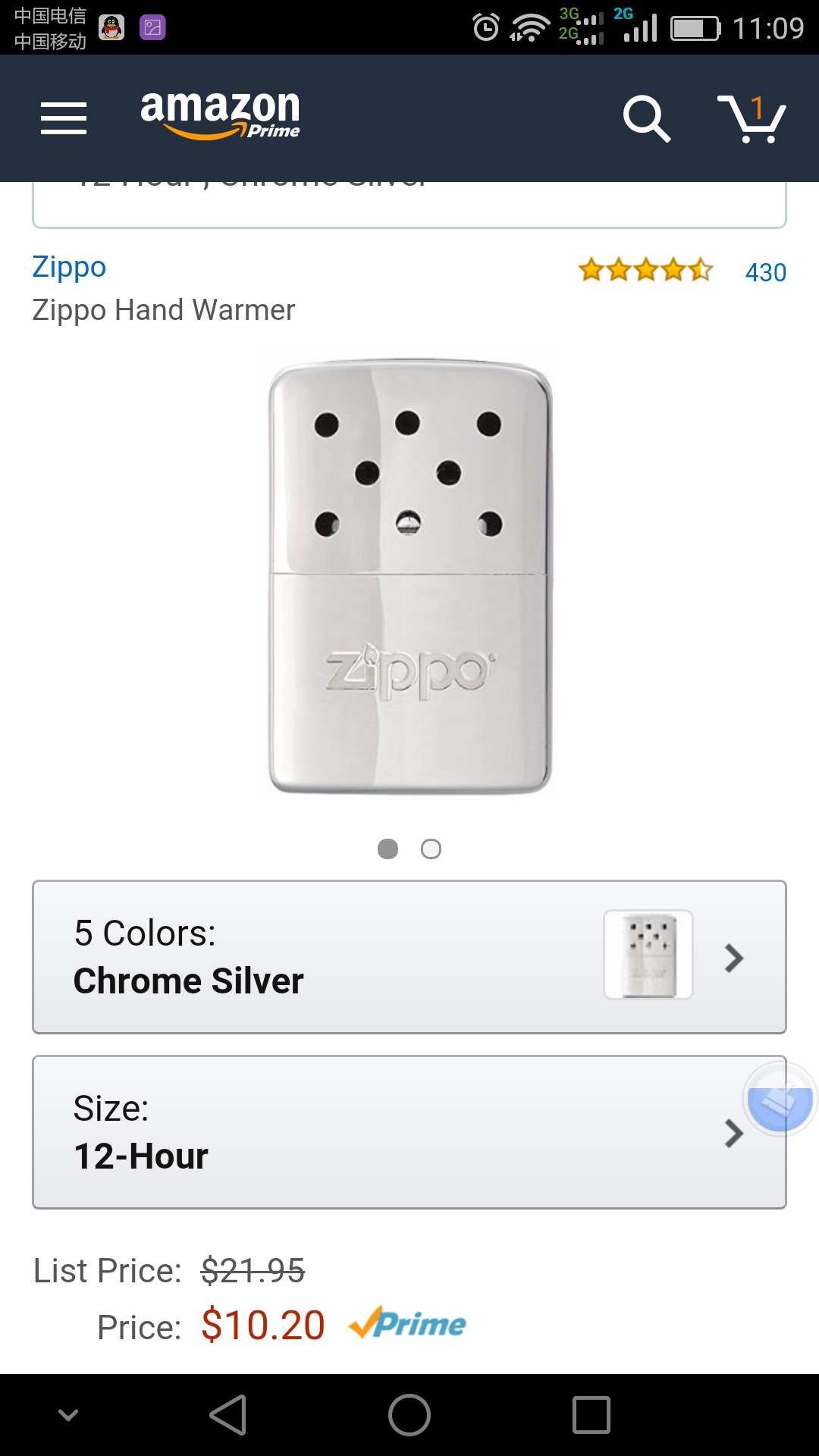Show the second product image dot
This screenshot has height=1456, width=819.
[431, 849]
